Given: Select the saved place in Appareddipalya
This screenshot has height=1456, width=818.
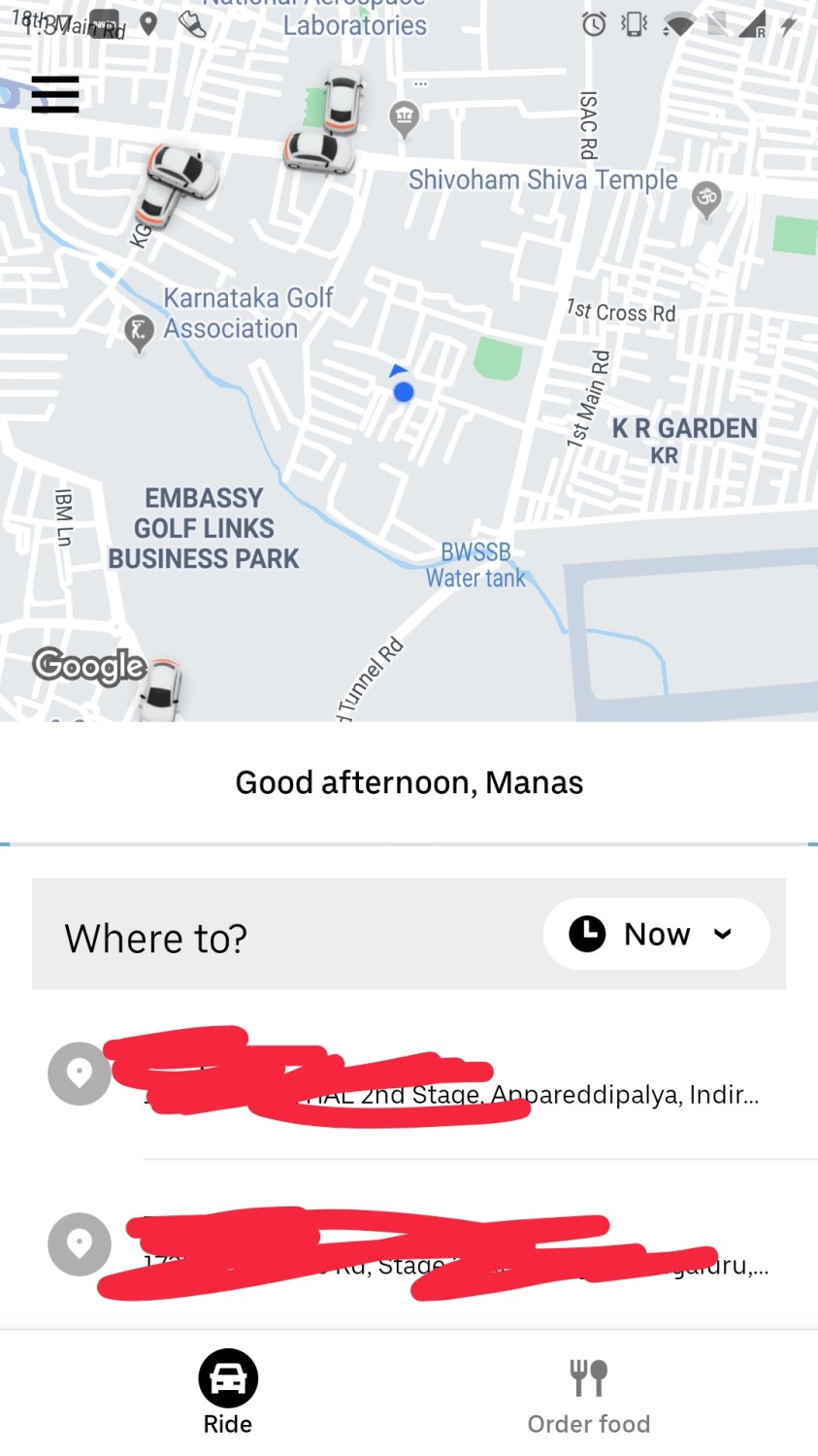Looking at the screenshot, I should coord(409,1075).
